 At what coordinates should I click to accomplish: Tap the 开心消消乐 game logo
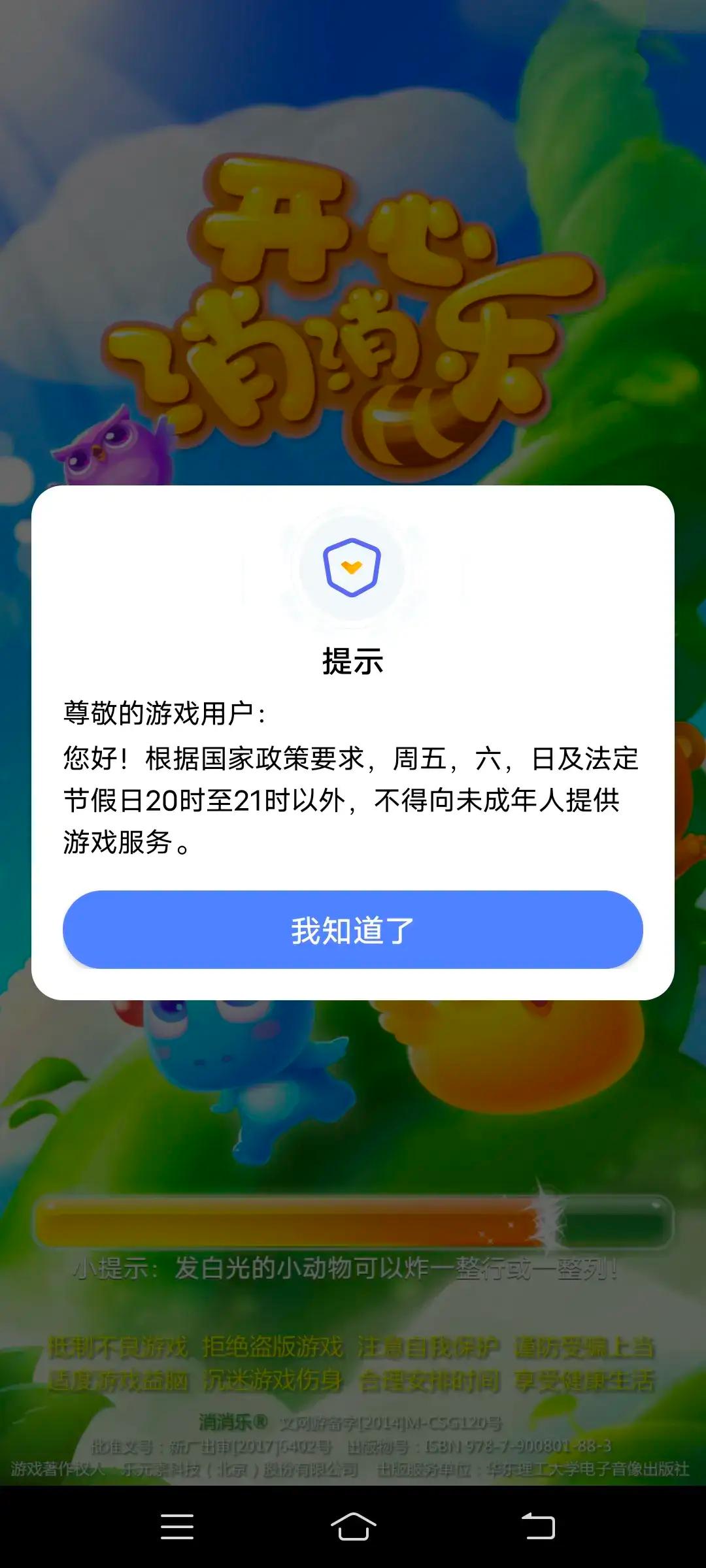[x=353, y=294]
